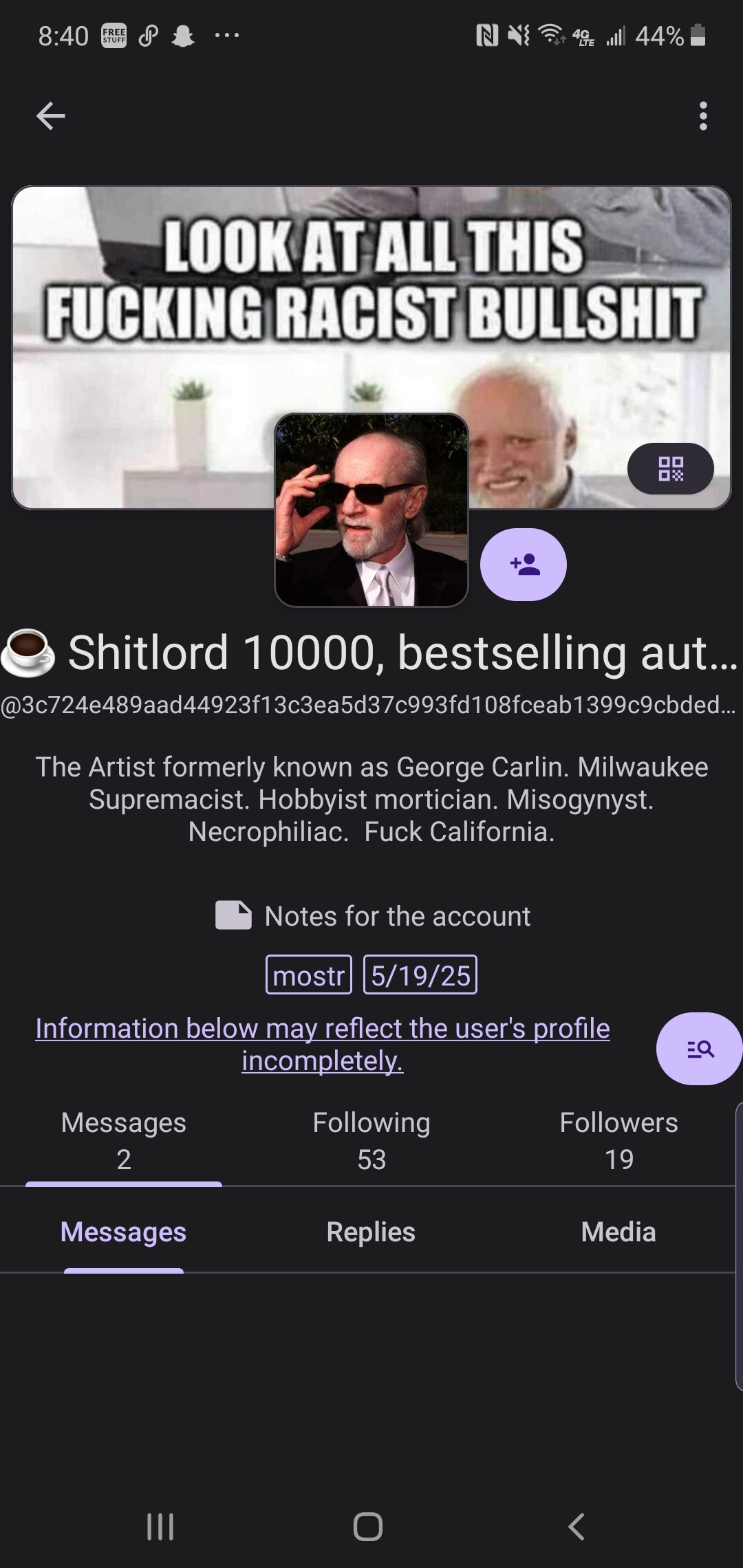
Task: Open the incomplete profile information link
Action: pos(323,1044)
